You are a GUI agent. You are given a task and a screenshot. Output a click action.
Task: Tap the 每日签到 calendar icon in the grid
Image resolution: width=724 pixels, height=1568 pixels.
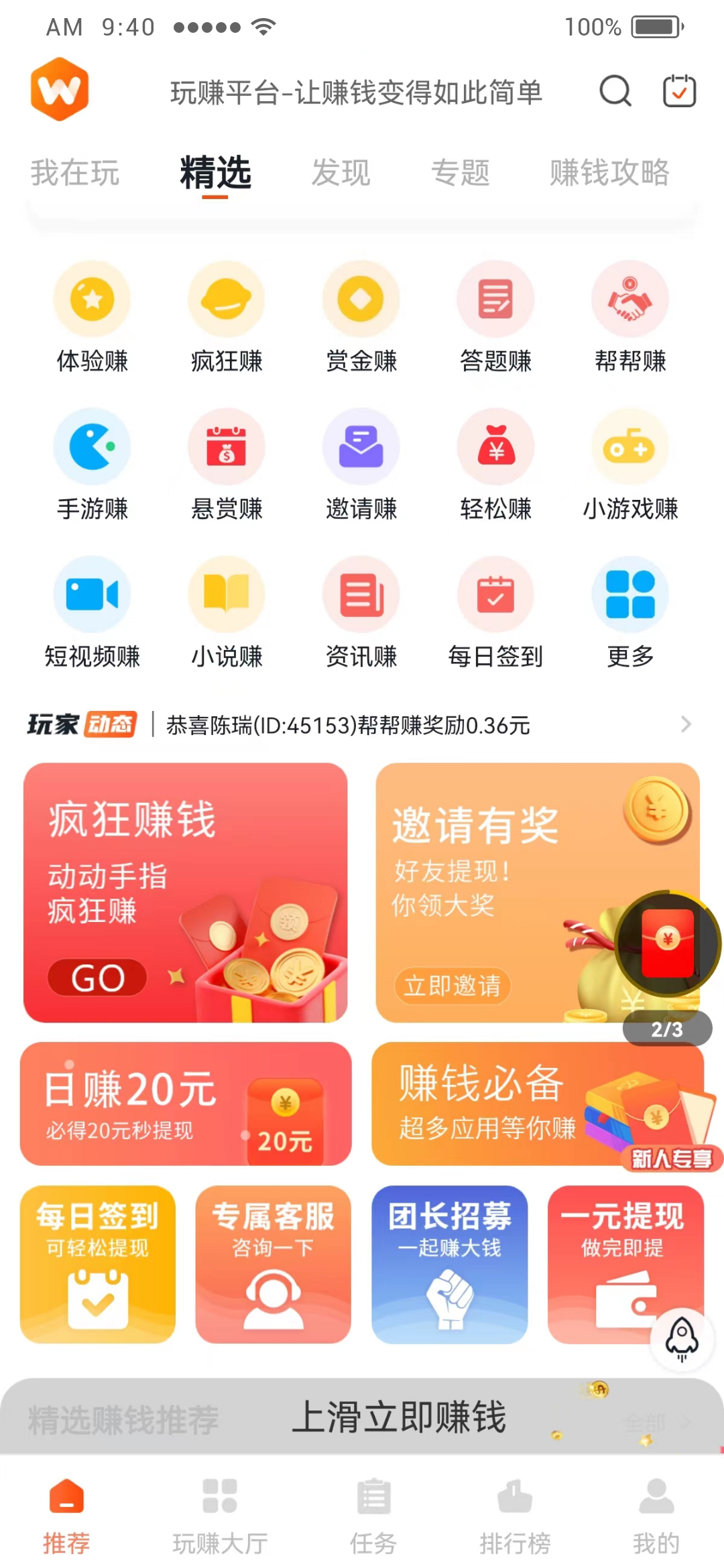pos(496,594)
